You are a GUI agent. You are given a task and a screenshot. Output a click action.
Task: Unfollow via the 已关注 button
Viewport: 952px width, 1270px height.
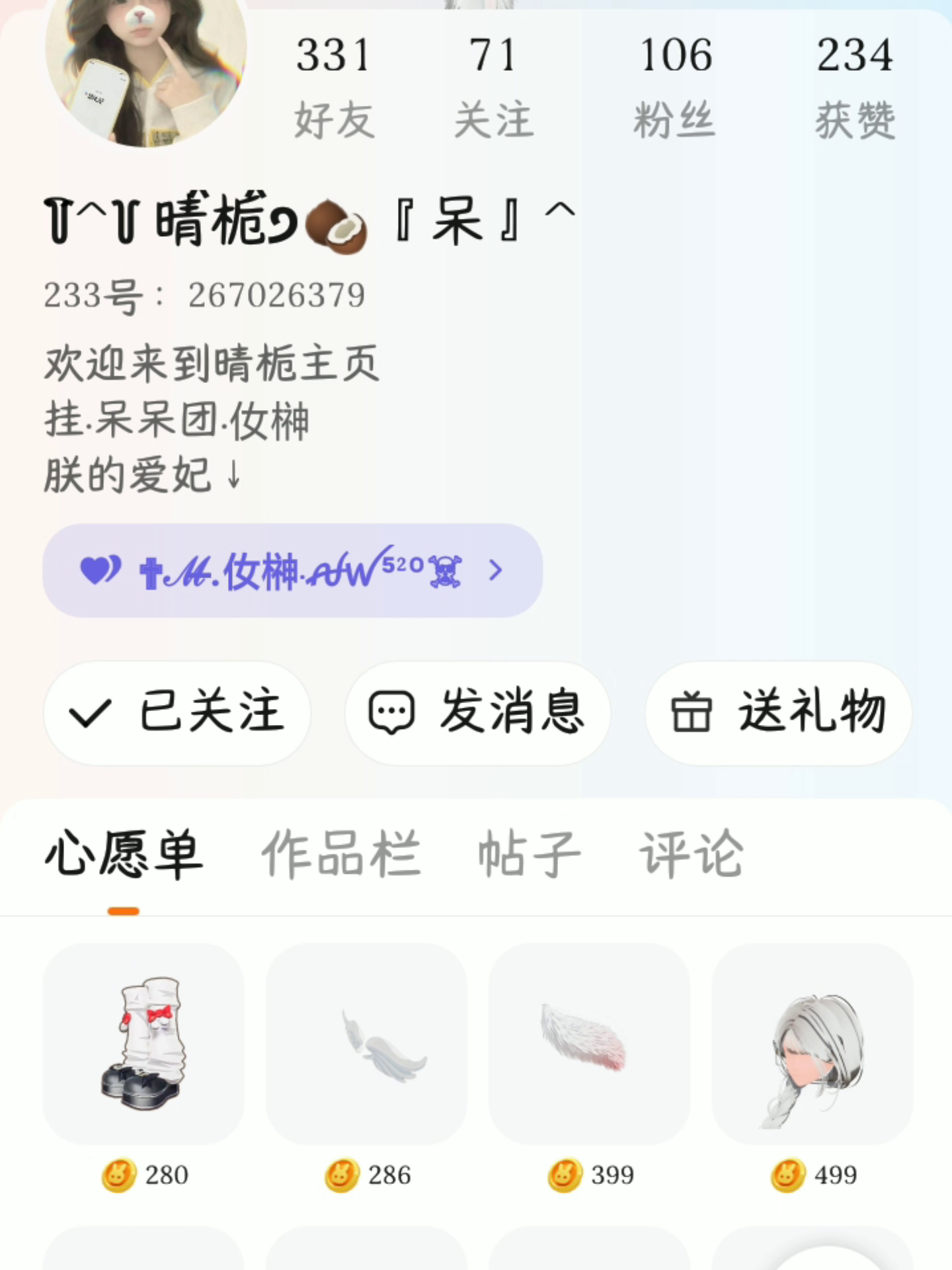(177, 713)
